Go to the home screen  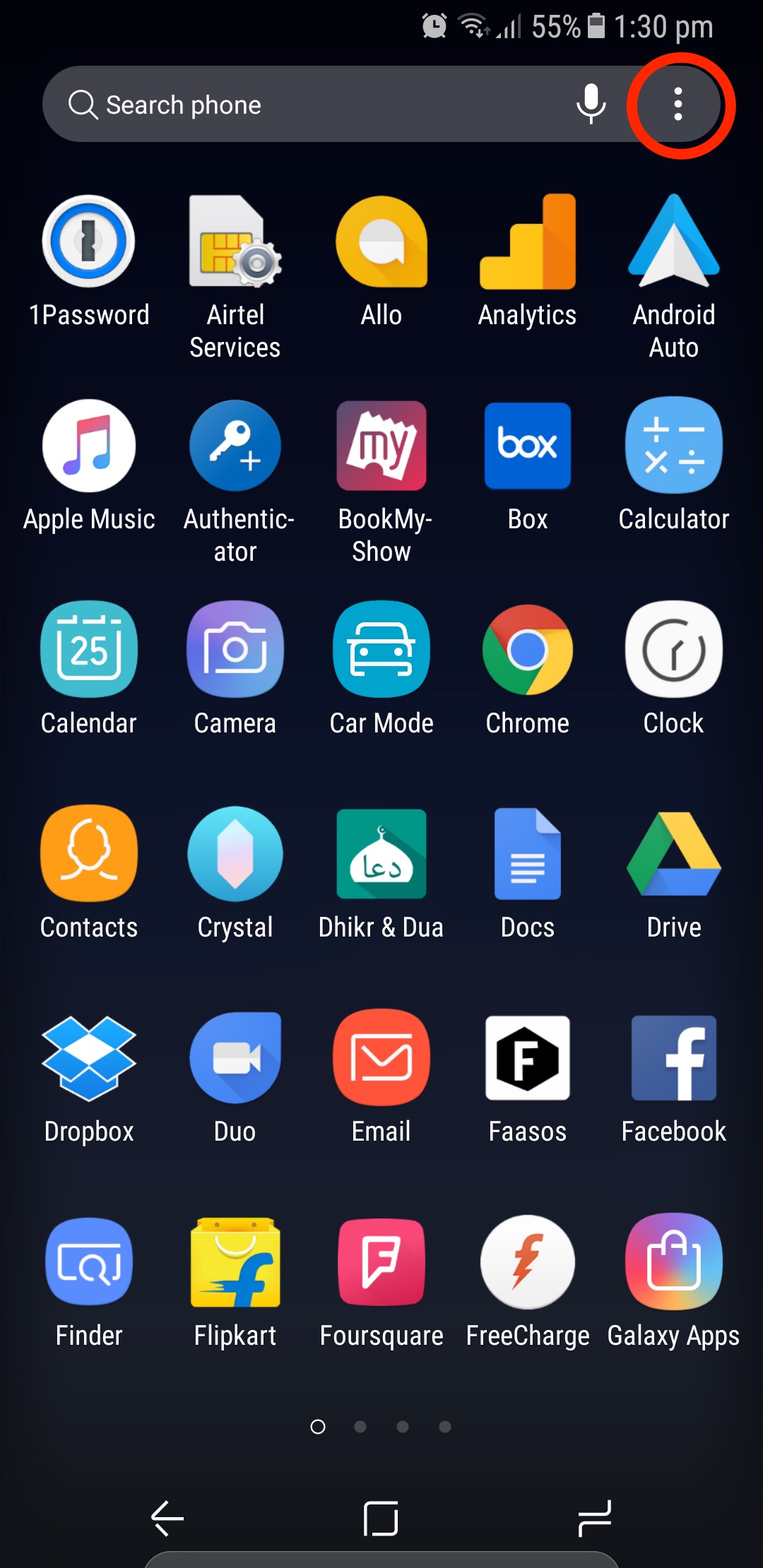click(381, 1518)
